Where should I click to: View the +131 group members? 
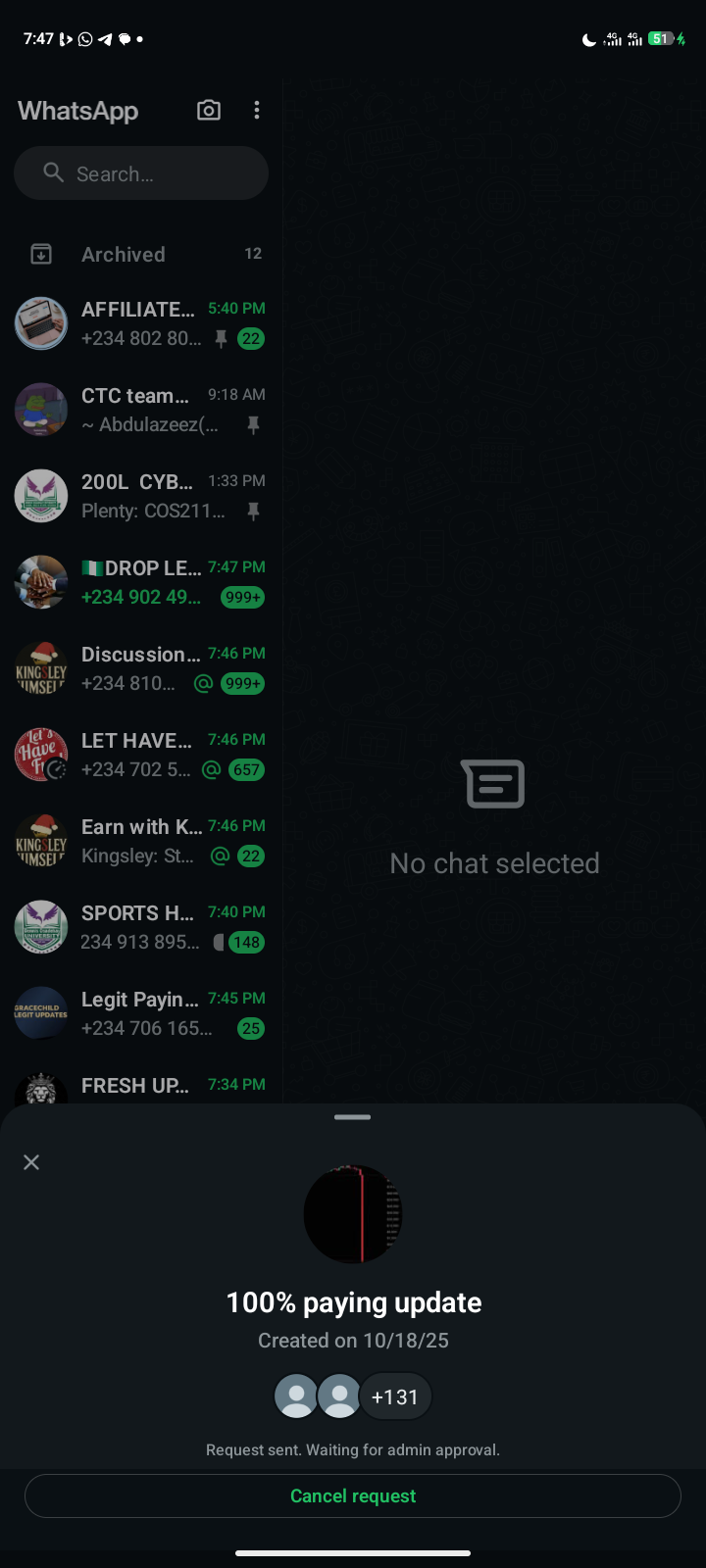(x=395, y=1396)
